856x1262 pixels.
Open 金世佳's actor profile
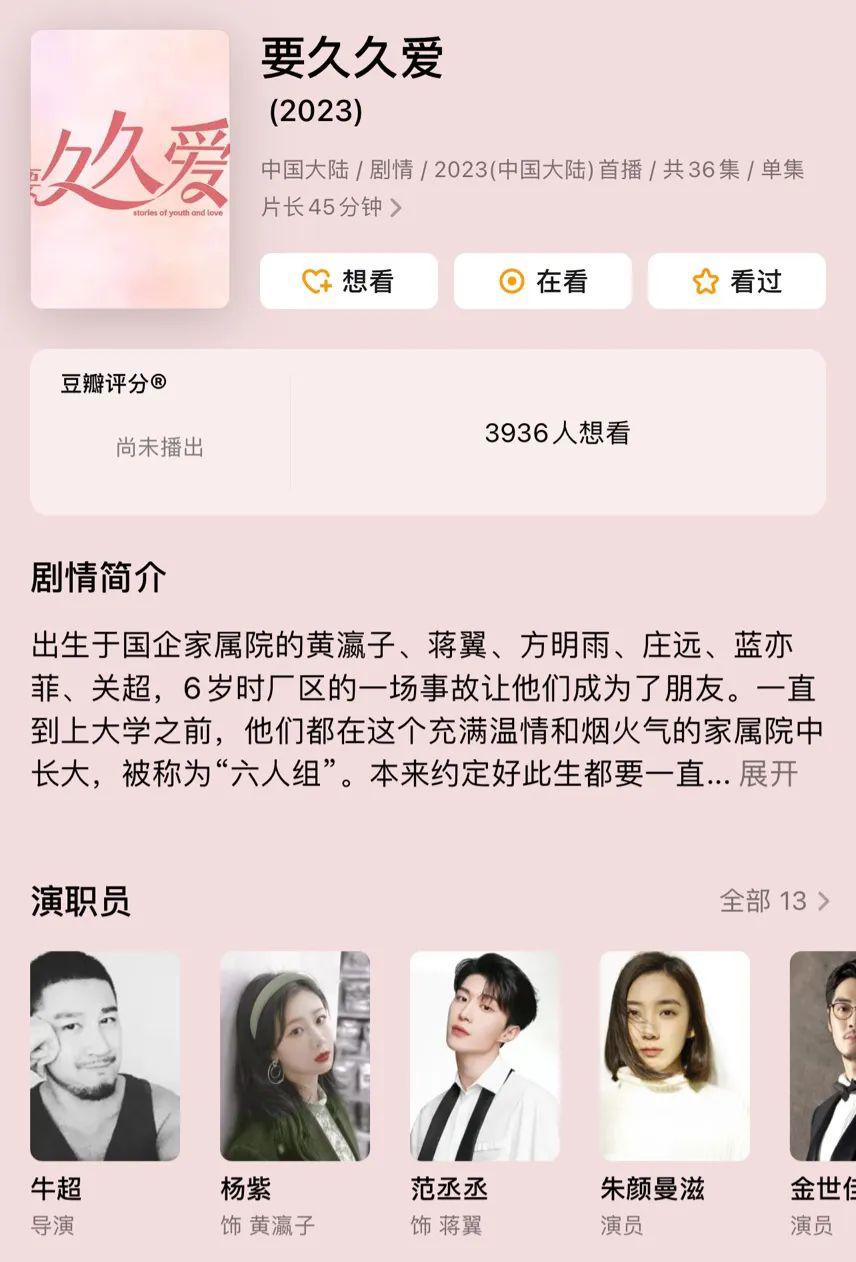click(x=825, y=1056)
